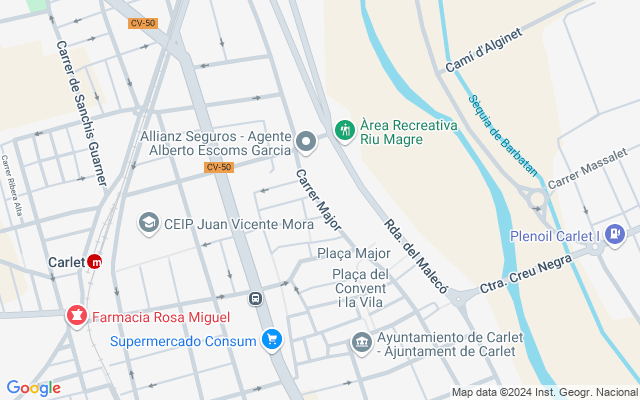Tap the CEIP Juan Vicente Mora school marker
The height and width of the screenshot is (400, 640).
coord(149,222)
